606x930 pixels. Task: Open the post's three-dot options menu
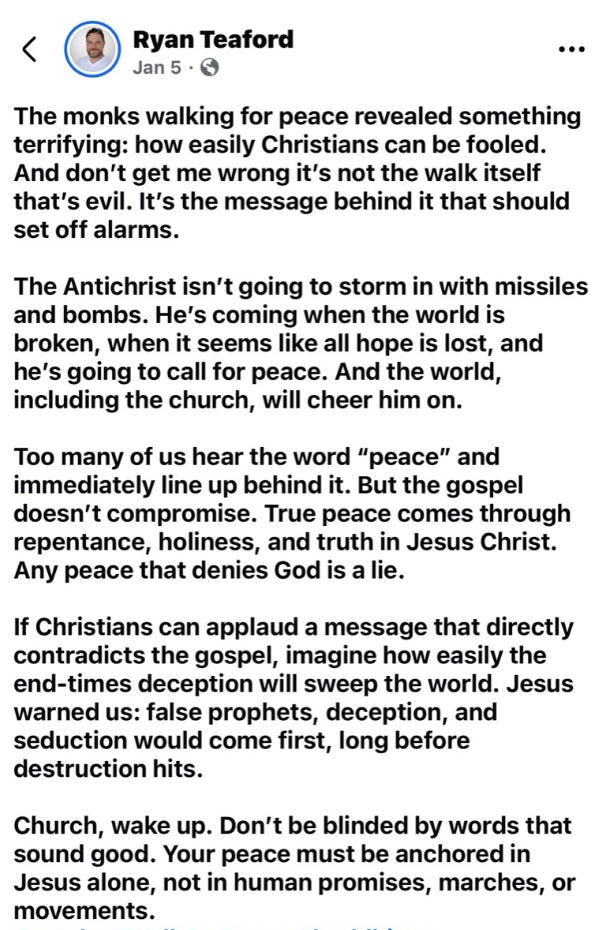[572, 49]
